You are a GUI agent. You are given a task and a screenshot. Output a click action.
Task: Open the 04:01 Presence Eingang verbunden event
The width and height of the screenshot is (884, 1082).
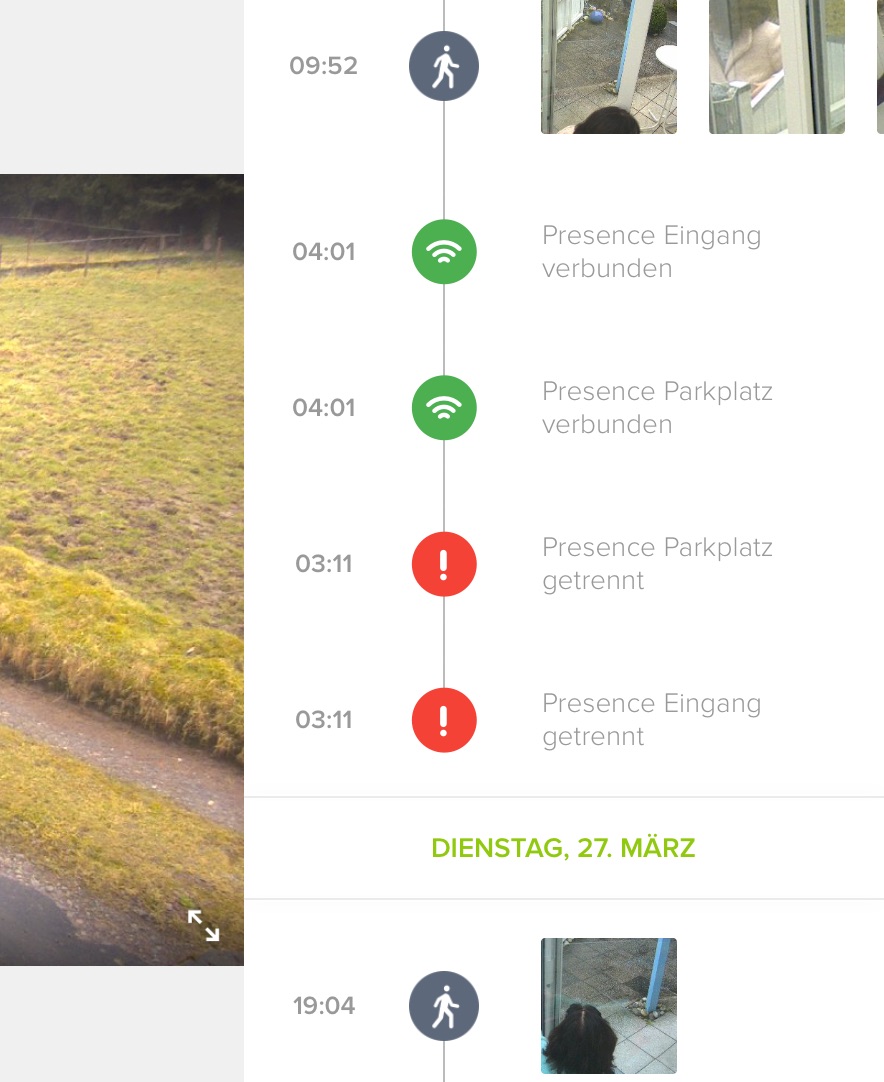(650, 252)
